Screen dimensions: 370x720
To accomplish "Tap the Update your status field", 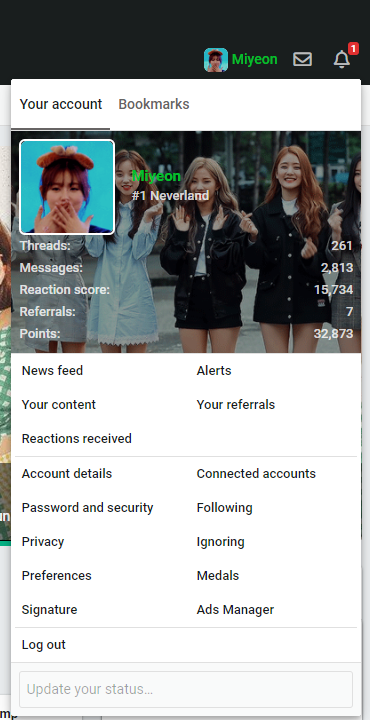I will point(186,689).
